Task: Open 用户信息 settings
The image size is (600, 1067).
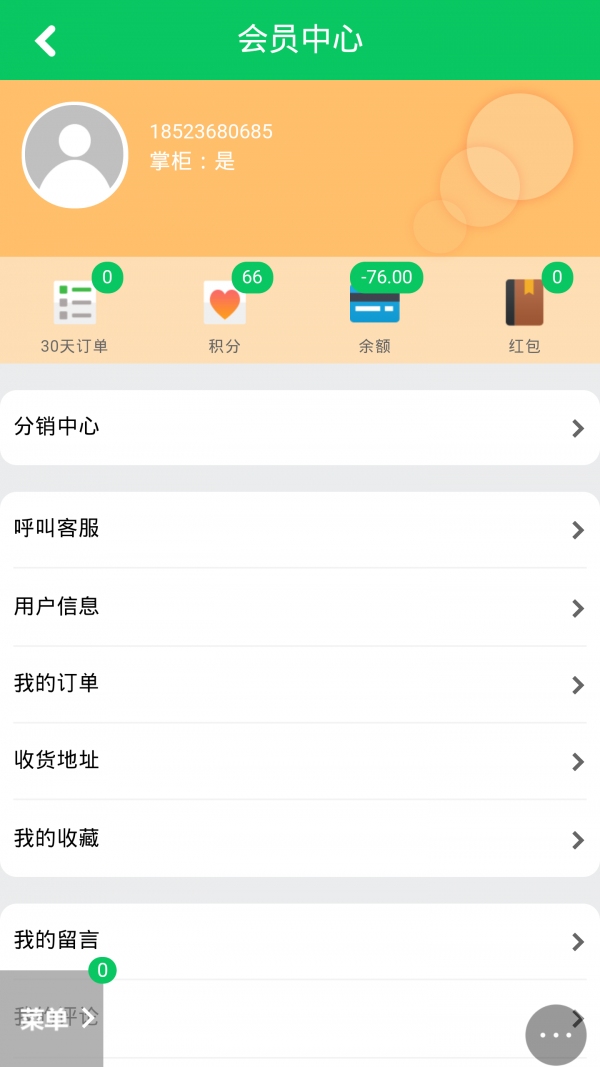Action: tap(300, 607)
